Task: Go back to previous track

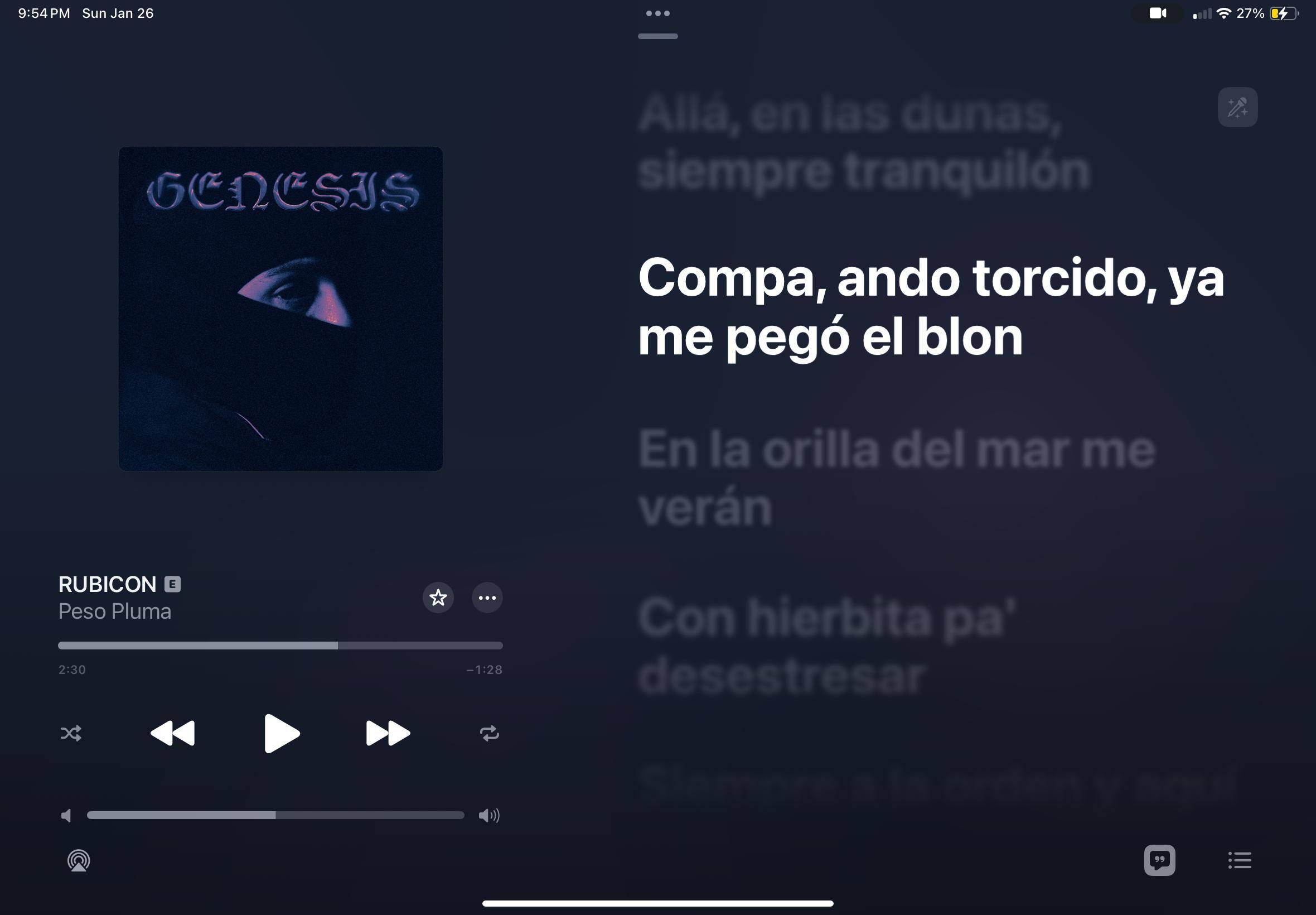Action: [x=172, y=733]
